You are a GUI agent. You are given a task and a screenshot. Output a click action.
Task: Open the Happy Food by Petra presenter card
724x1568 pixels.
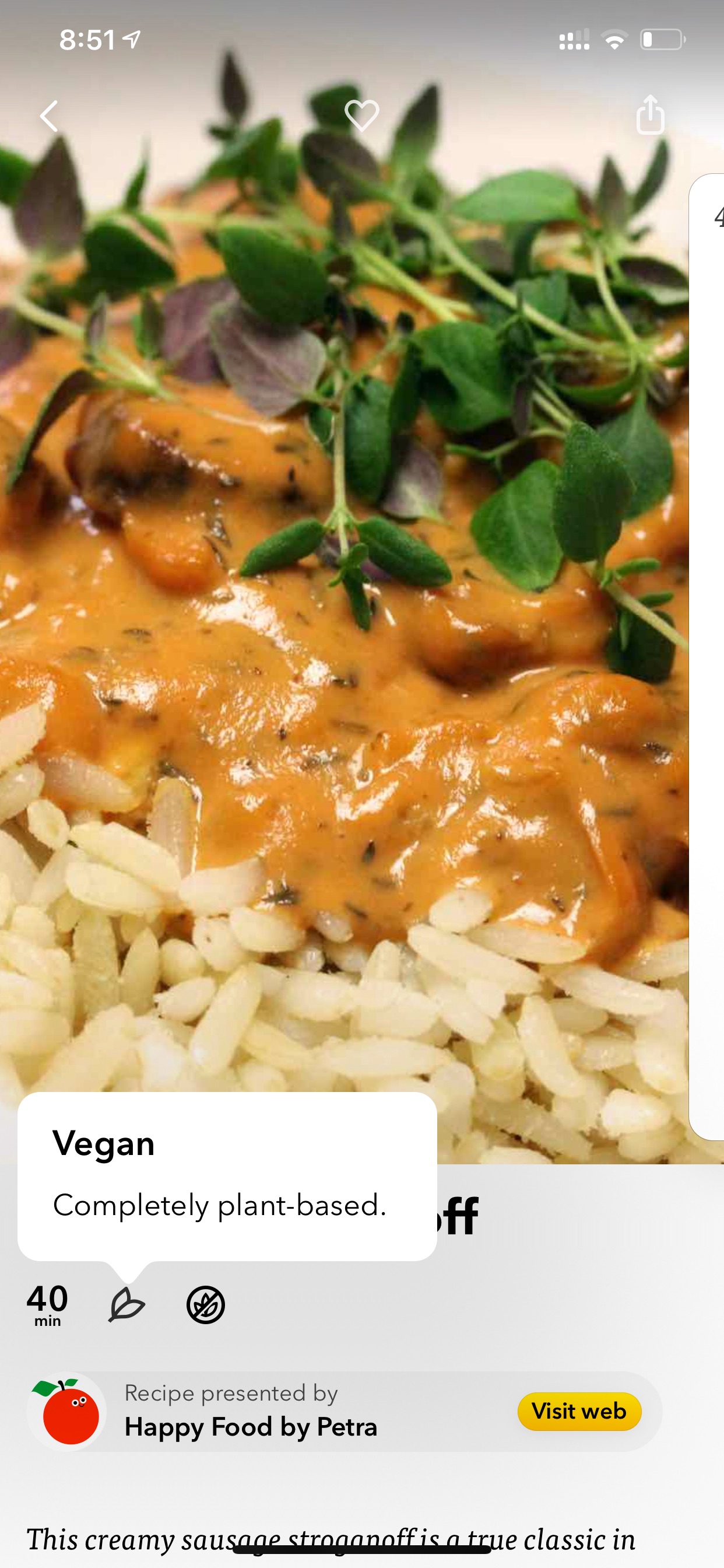coord(345,1411)
